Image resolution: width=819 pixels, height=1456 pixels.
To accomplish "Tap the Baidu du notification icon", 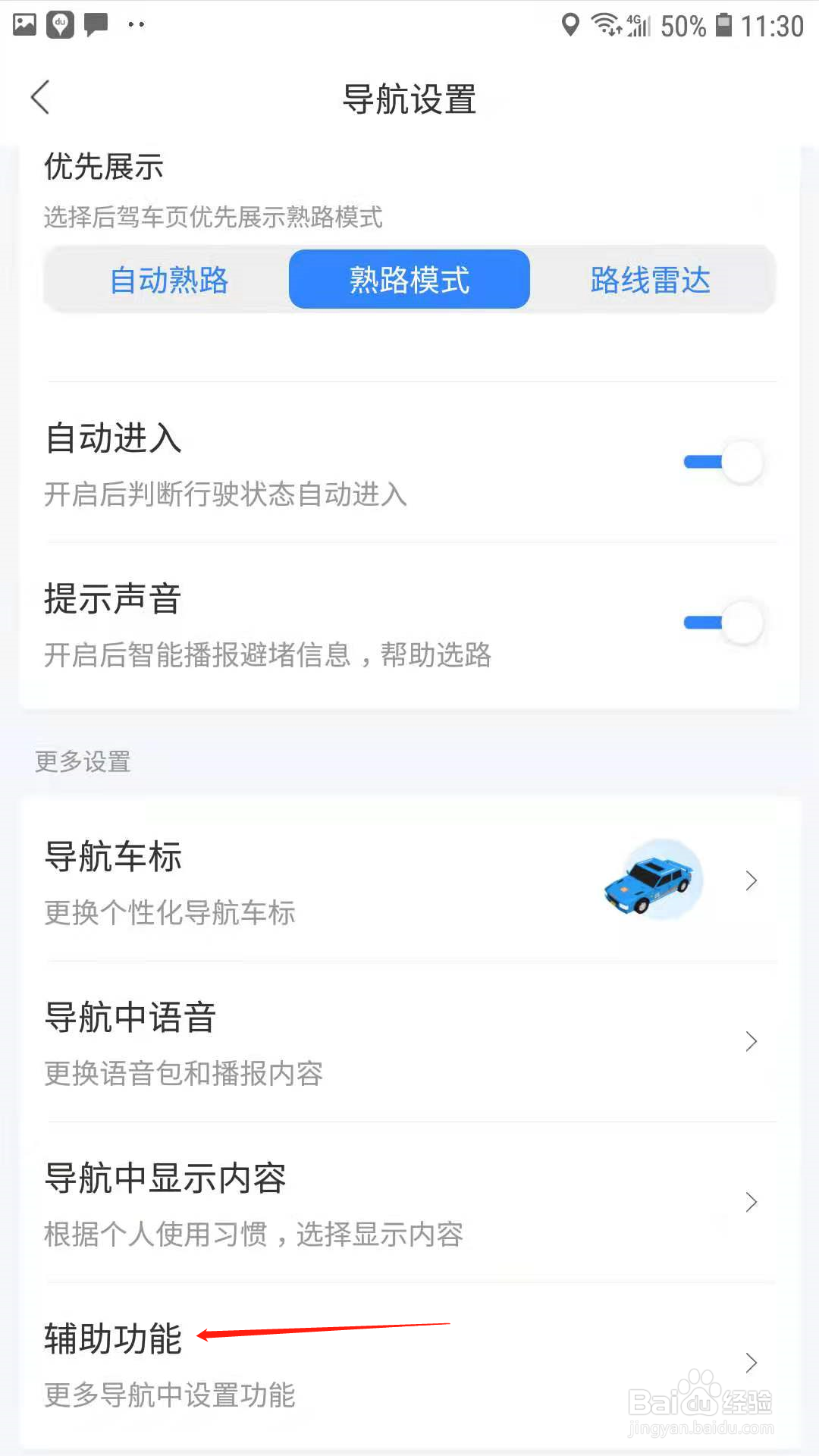I will [x=59, y=24].
